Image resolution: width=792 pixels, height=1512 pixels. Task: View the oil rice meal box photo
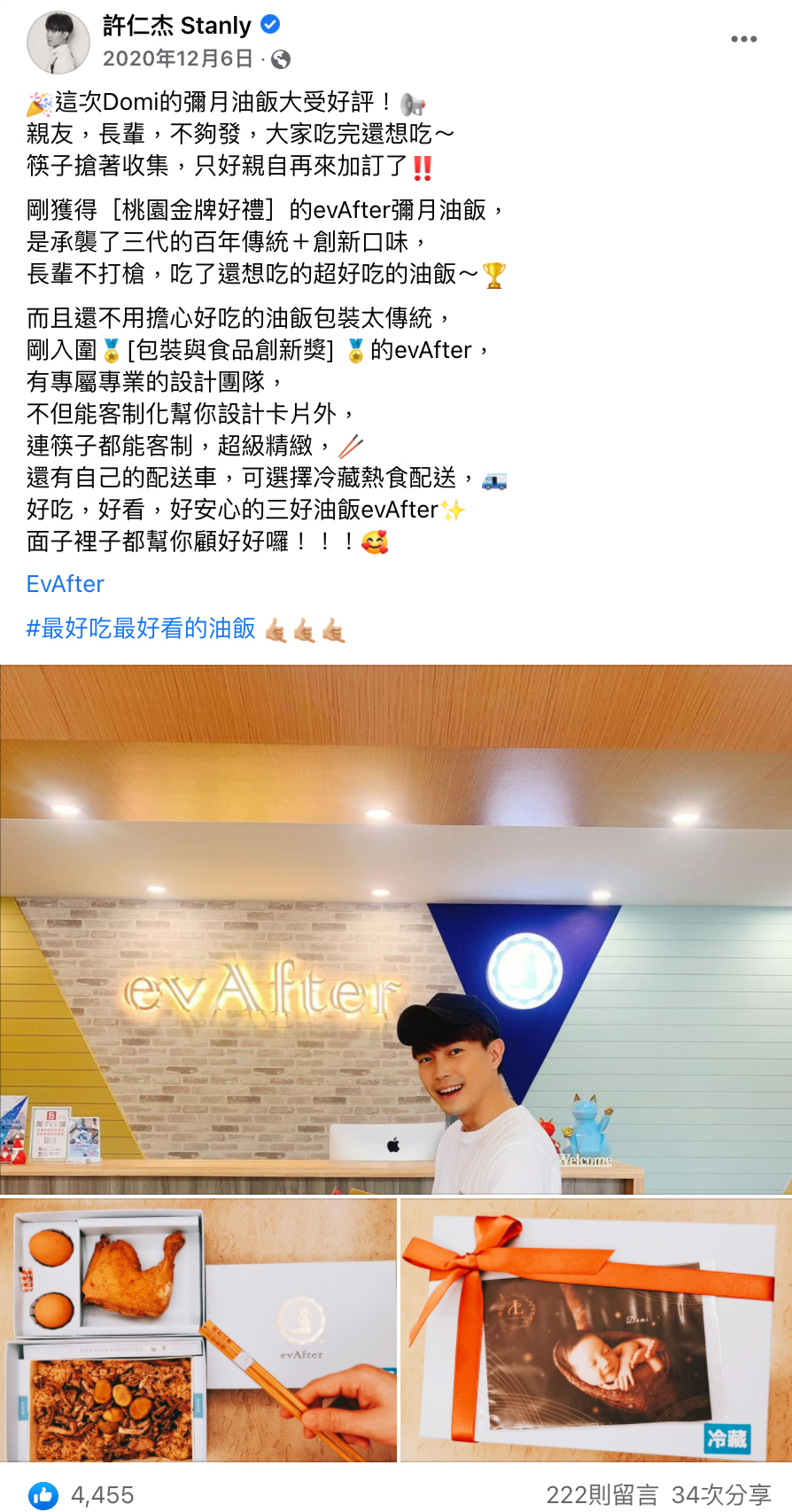[198, 1329]
